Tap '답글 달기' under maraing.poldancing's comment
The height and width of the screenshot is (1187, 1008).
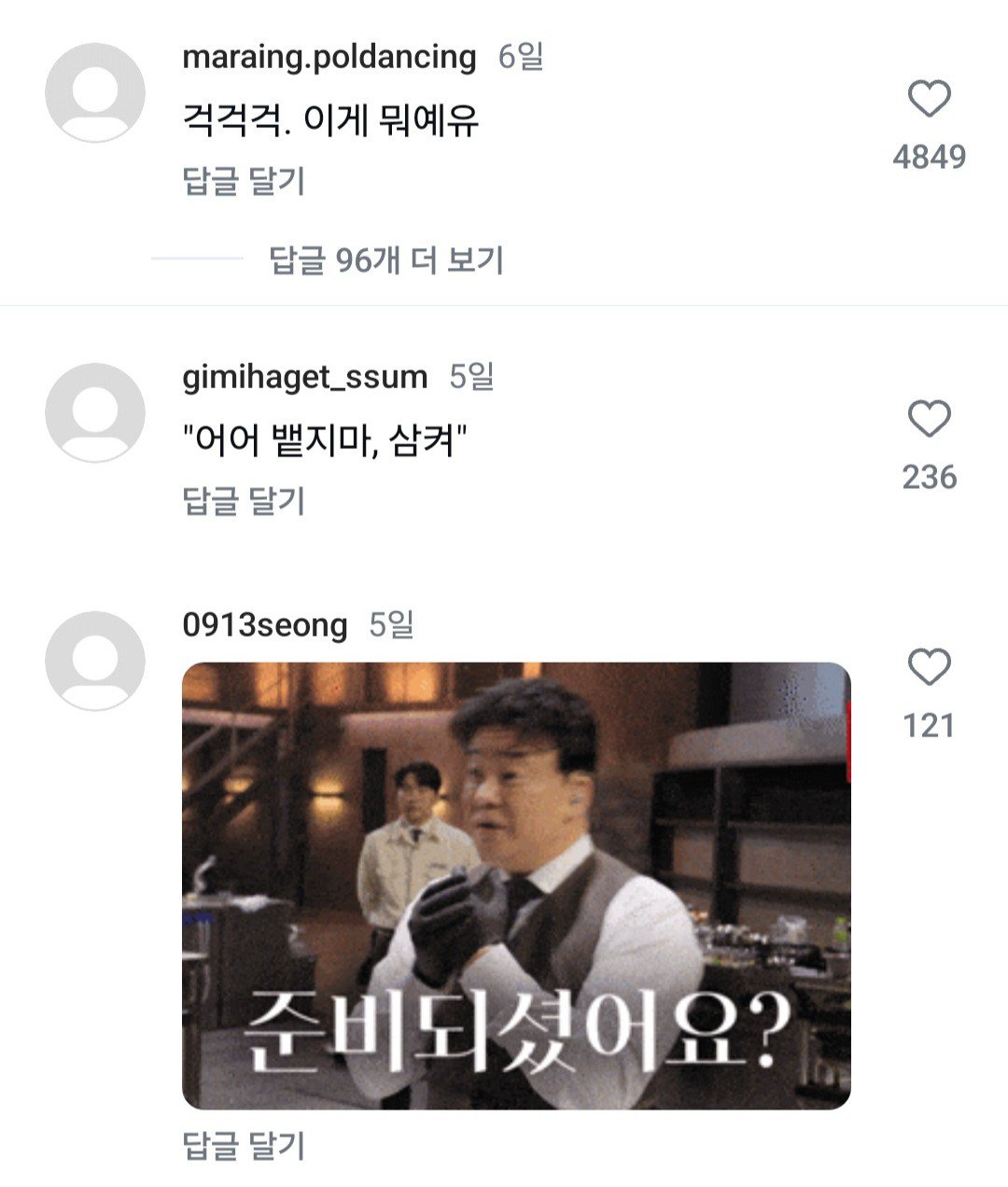pos(243,179)
